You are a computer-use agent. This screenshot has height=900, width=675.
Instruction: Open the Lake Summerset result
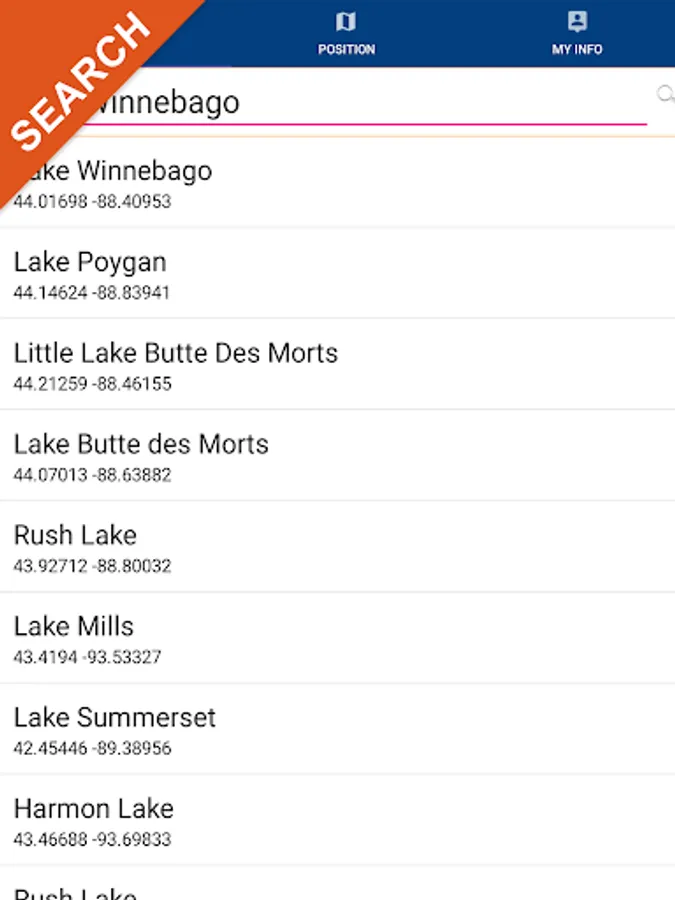[337, 729]
